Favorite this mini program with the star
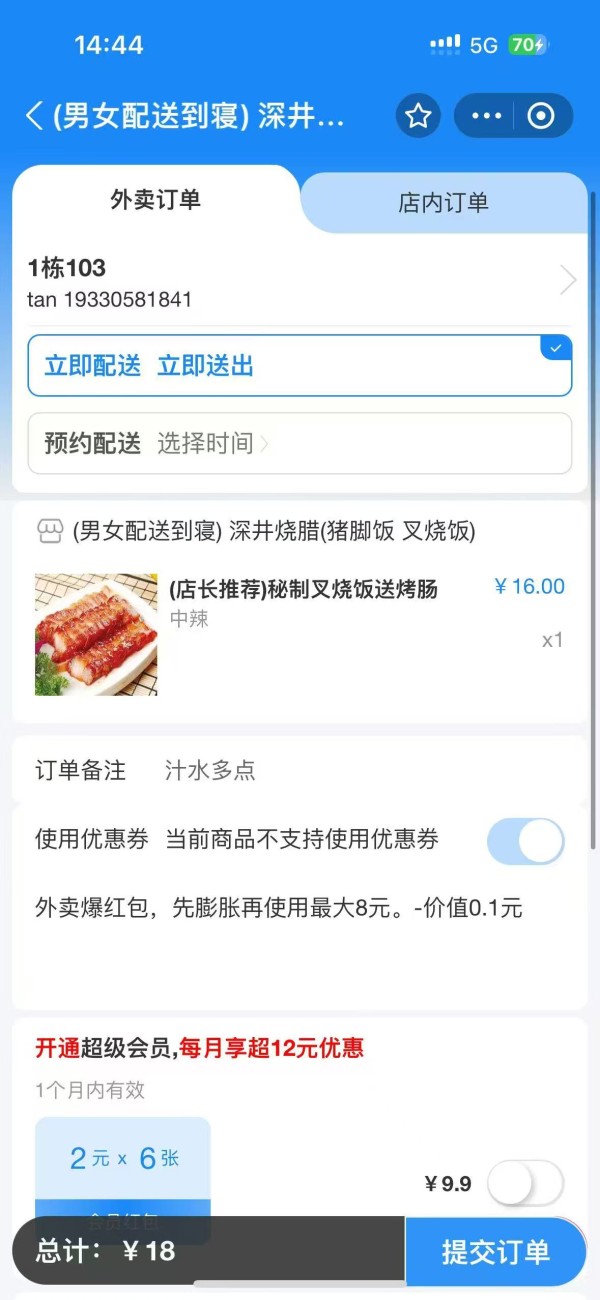The image size is (600, 1300). click(418, 116)
